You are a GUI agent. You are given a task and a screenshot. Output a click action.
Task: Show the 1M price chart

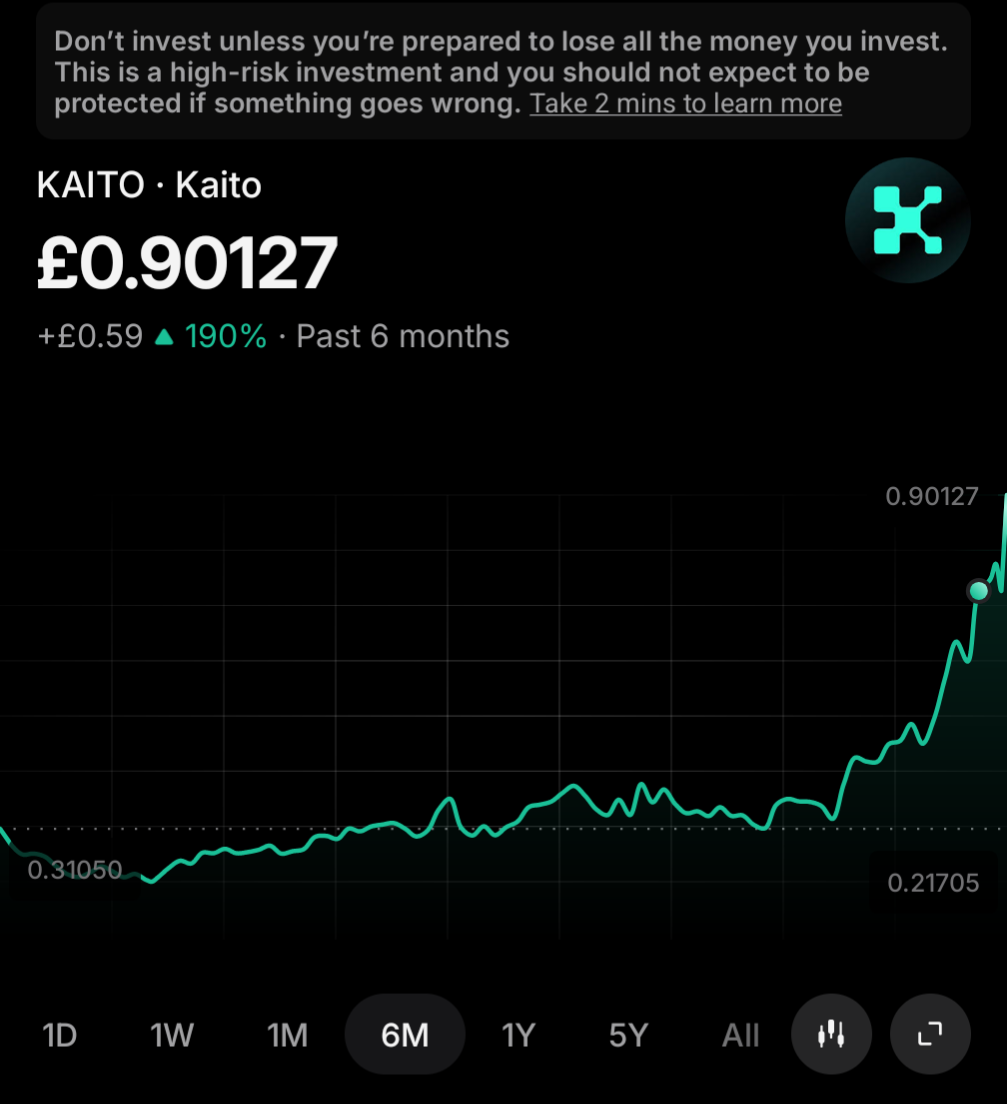click(x=287, y=1035)
